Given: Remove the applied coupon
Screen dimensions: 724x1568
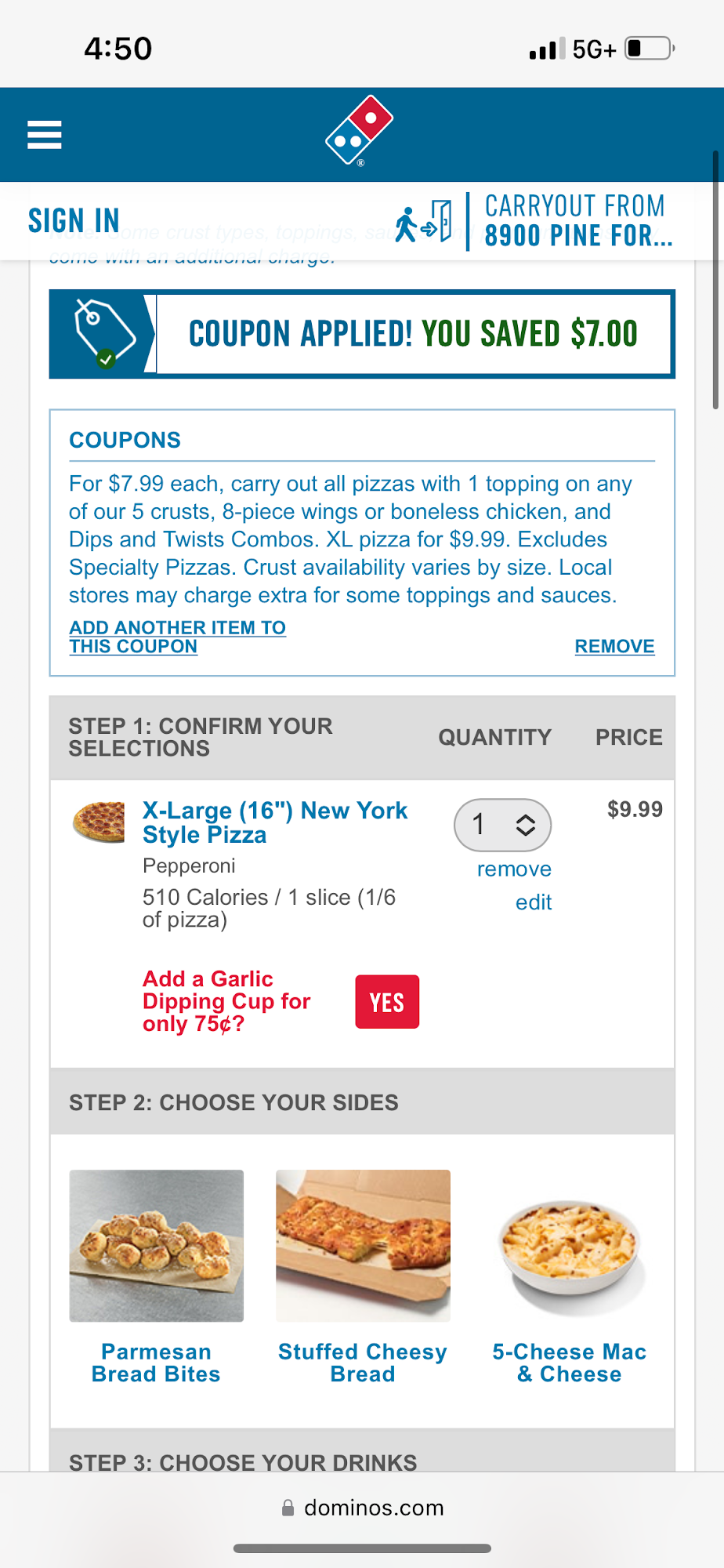Looking at the screenshot, I should point(614,645).
